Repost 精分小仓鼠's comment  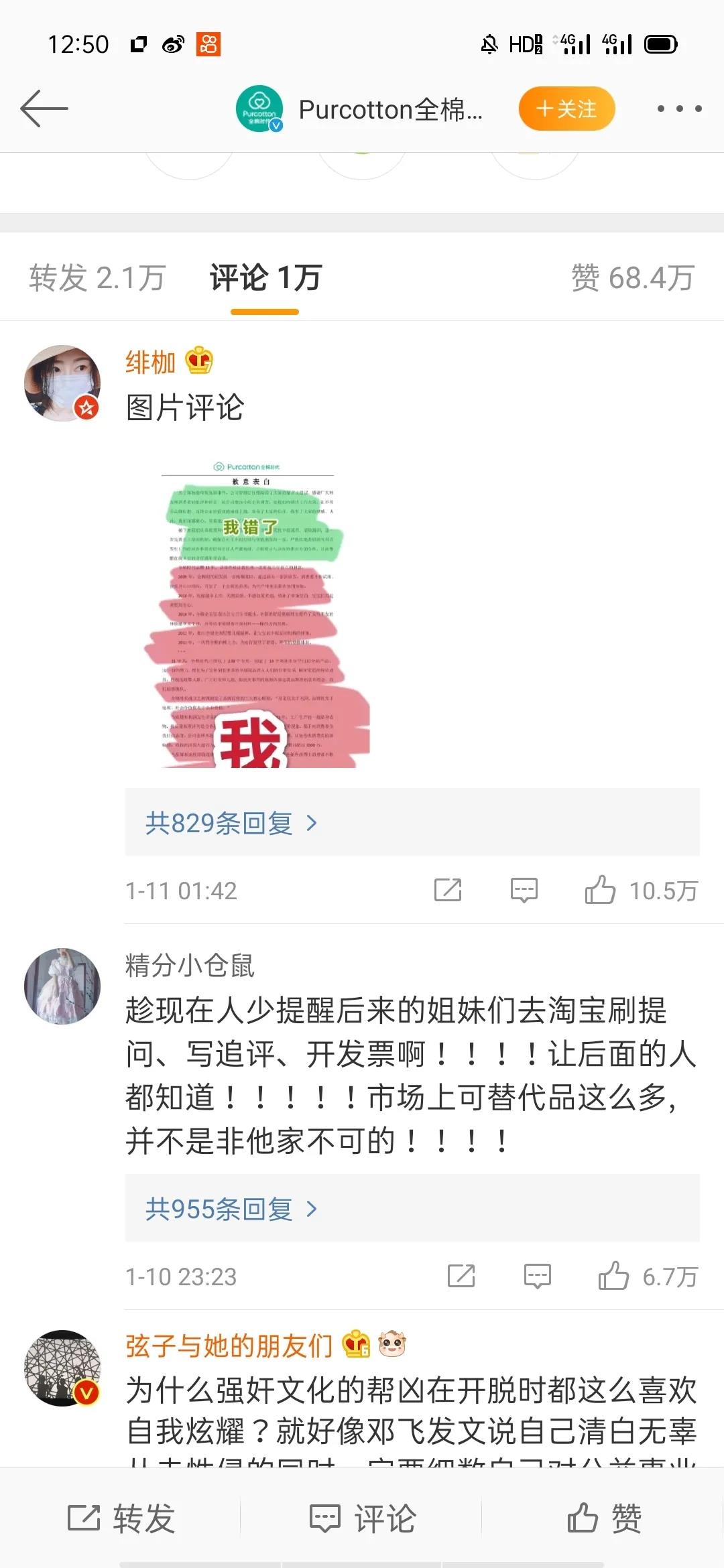[461, 1277]
